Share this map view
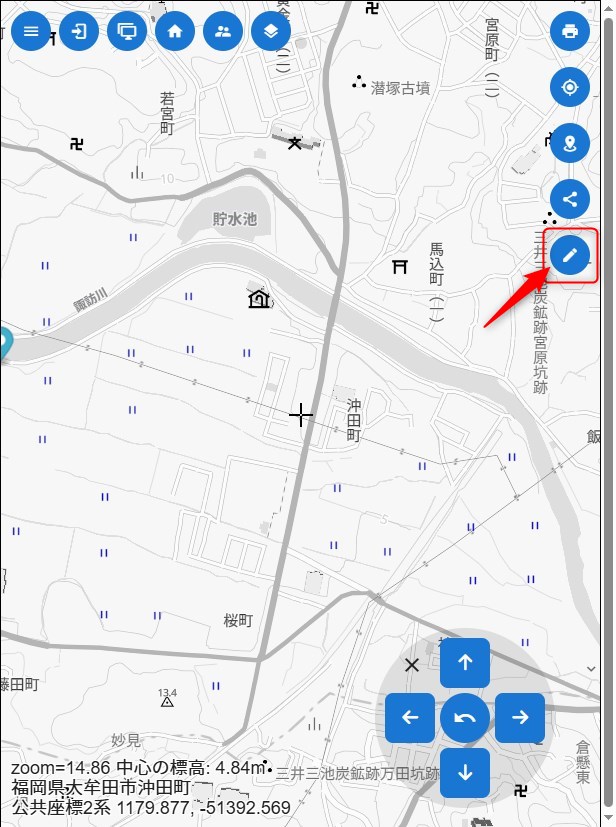 coord(570,198)
